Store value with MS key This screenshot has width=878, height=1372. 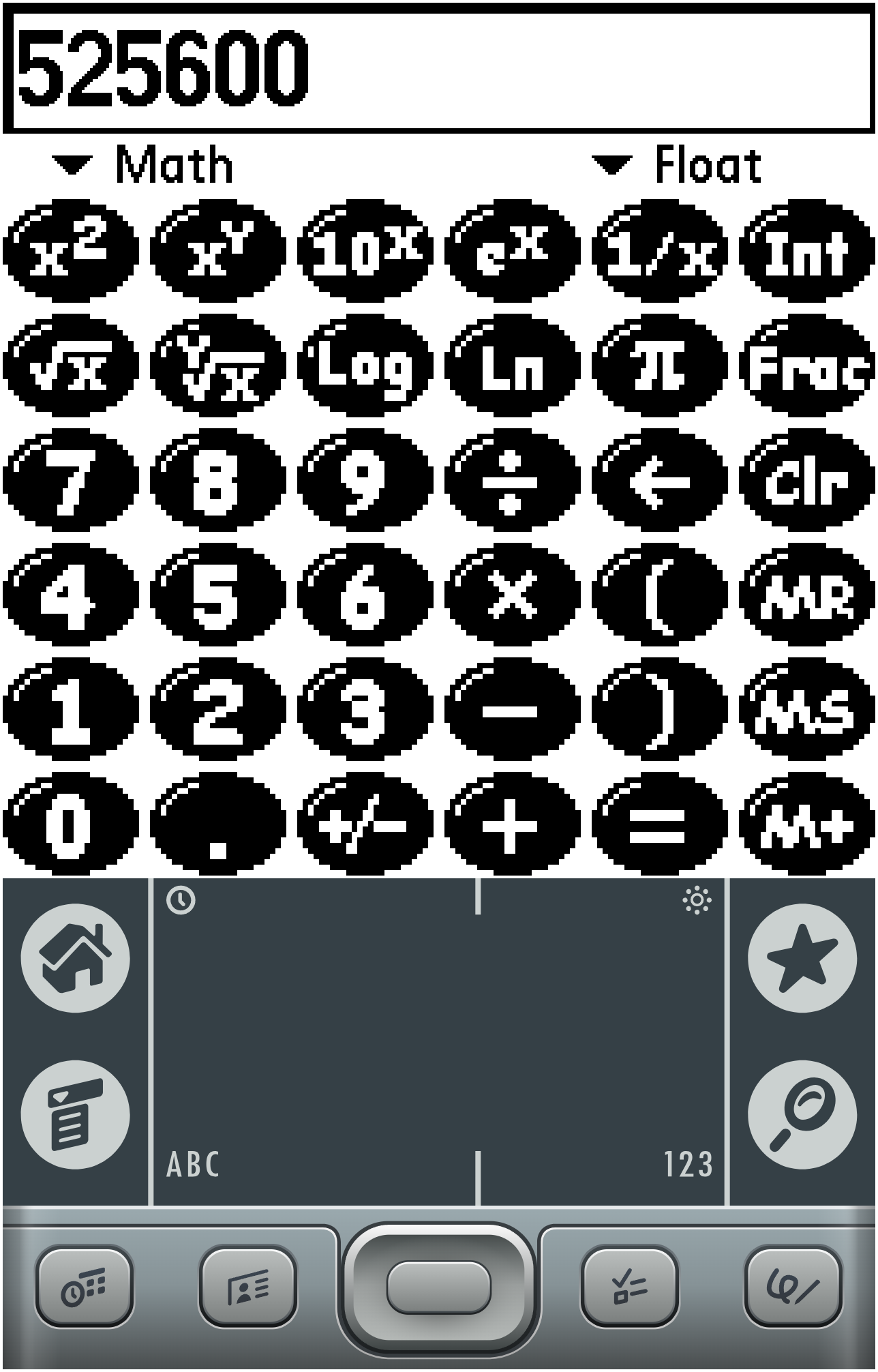806,709
